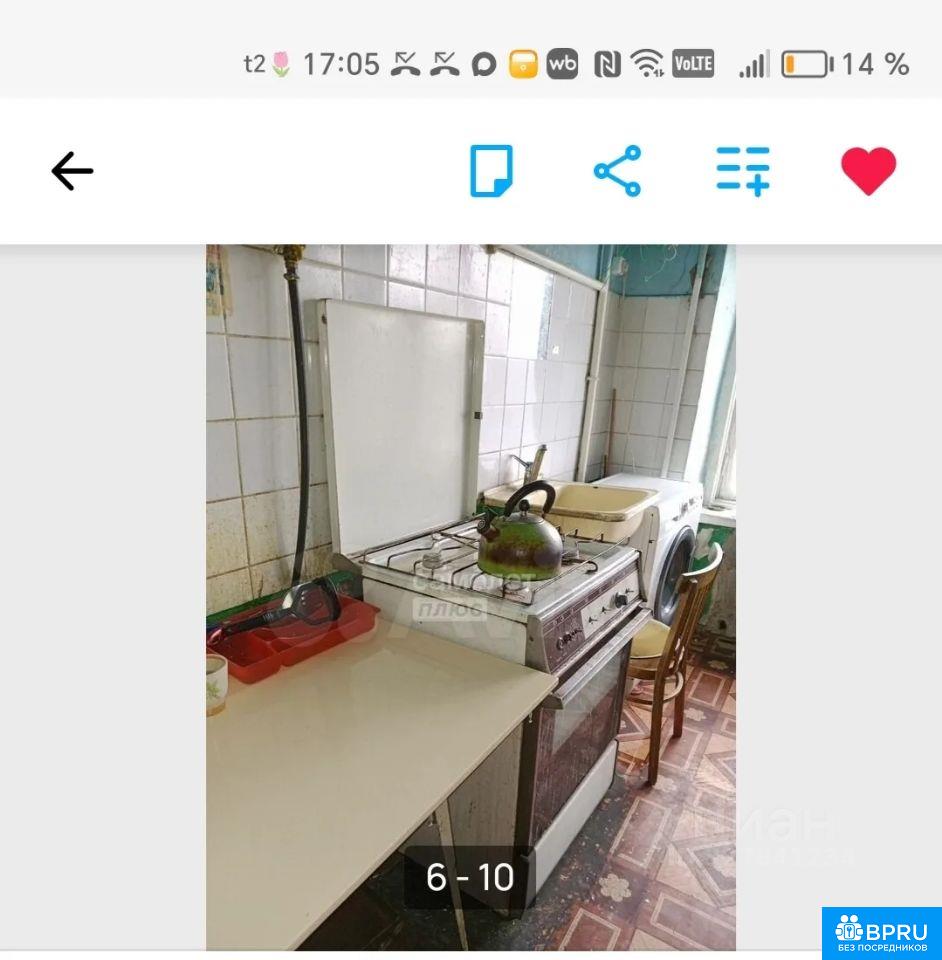Screen dimensions: 942x960
Task: Add a note to this listing
Action: (491, 171)
